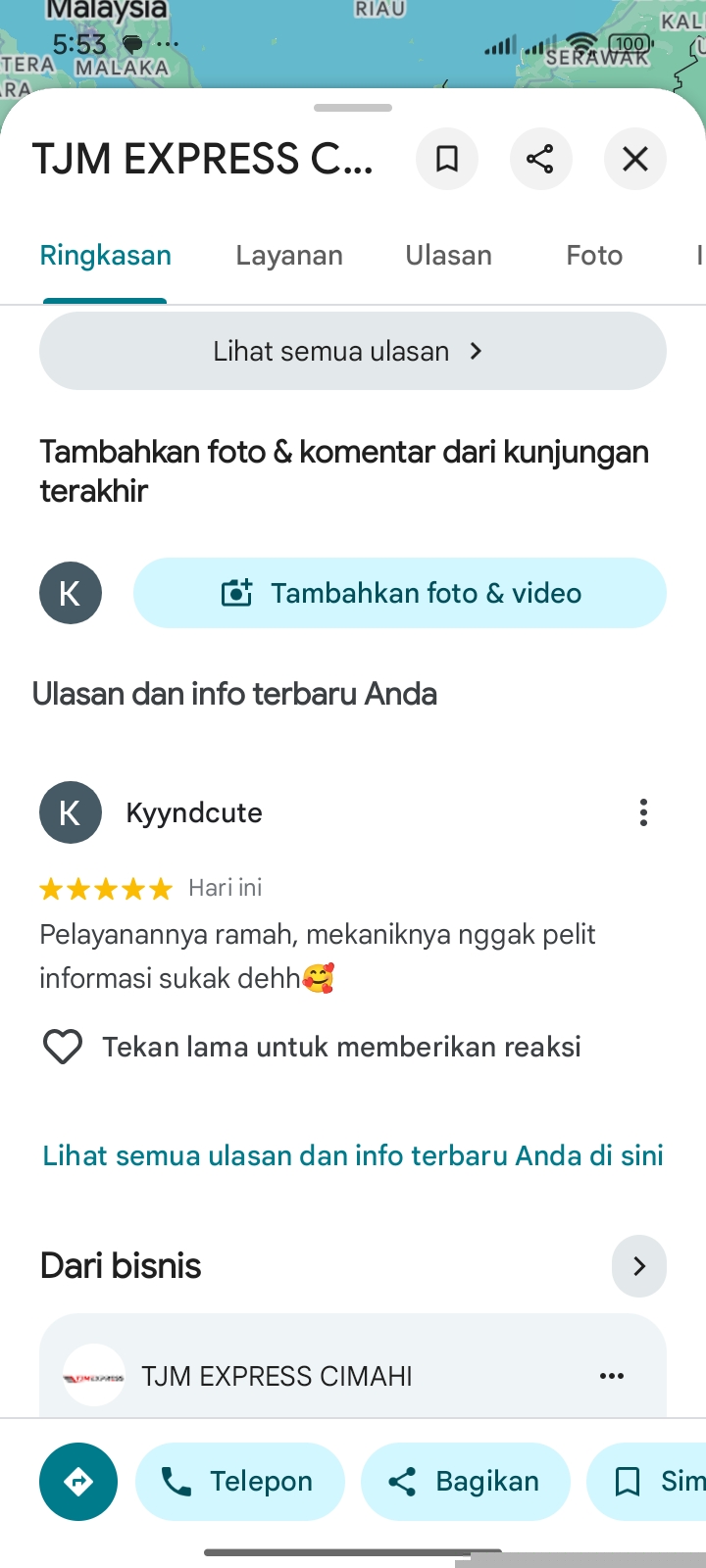Switch to the Layanan tab
The height and width of the screenshot is (1568, 706).
(289, 256)
